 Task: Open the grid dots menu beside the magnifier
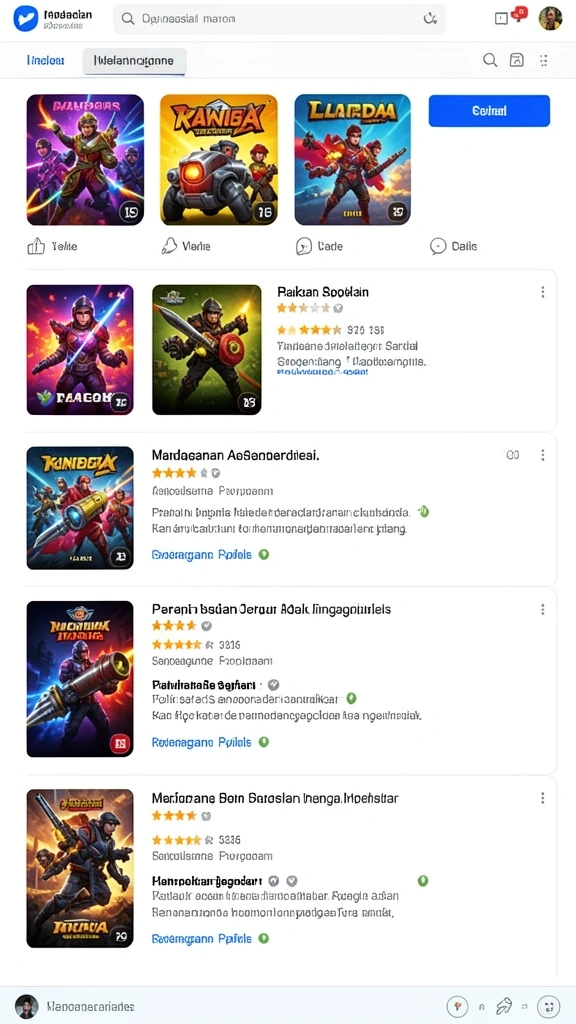543,60
